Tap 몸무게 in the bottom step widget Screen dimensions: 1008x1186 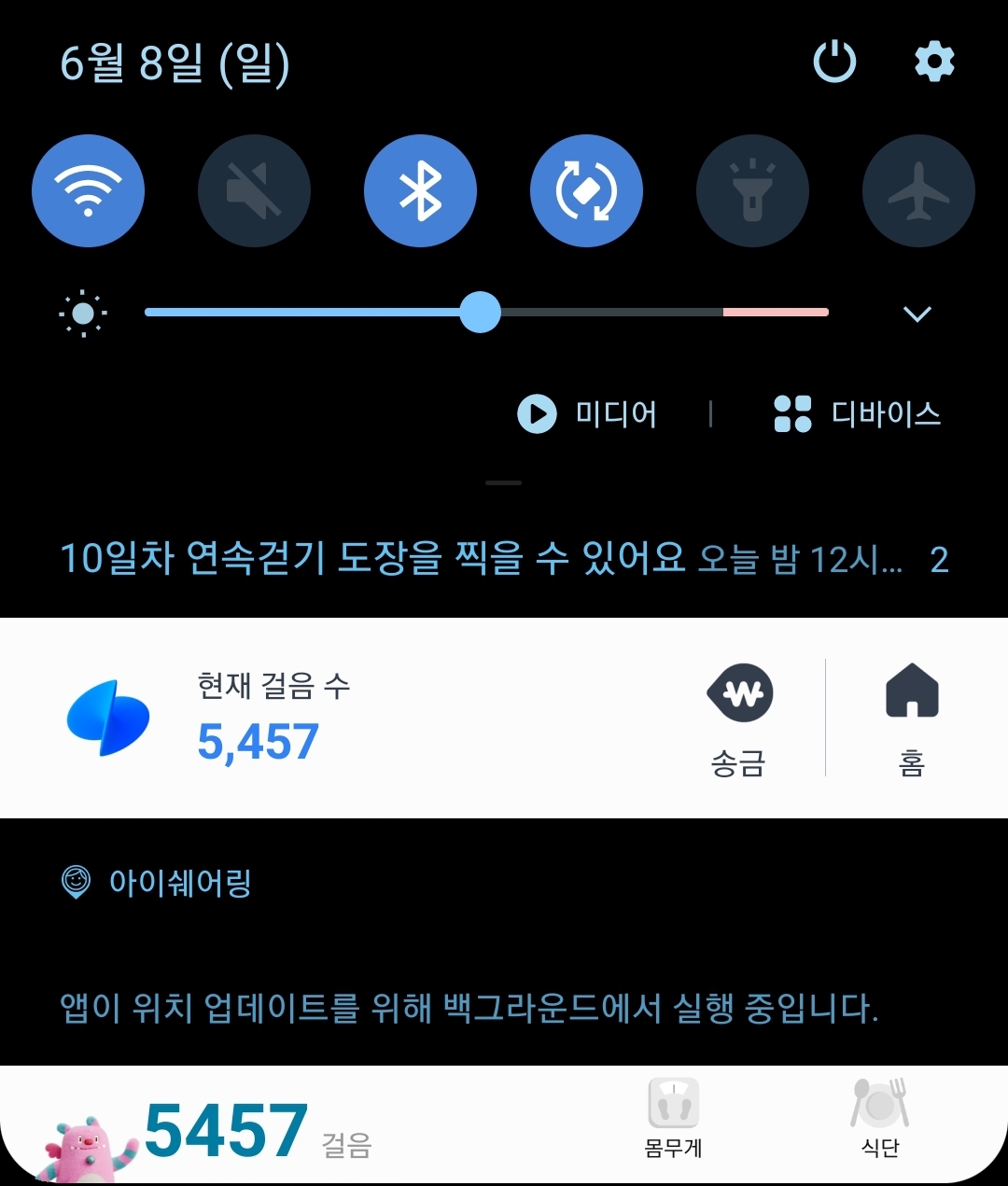pos(673,1120)
